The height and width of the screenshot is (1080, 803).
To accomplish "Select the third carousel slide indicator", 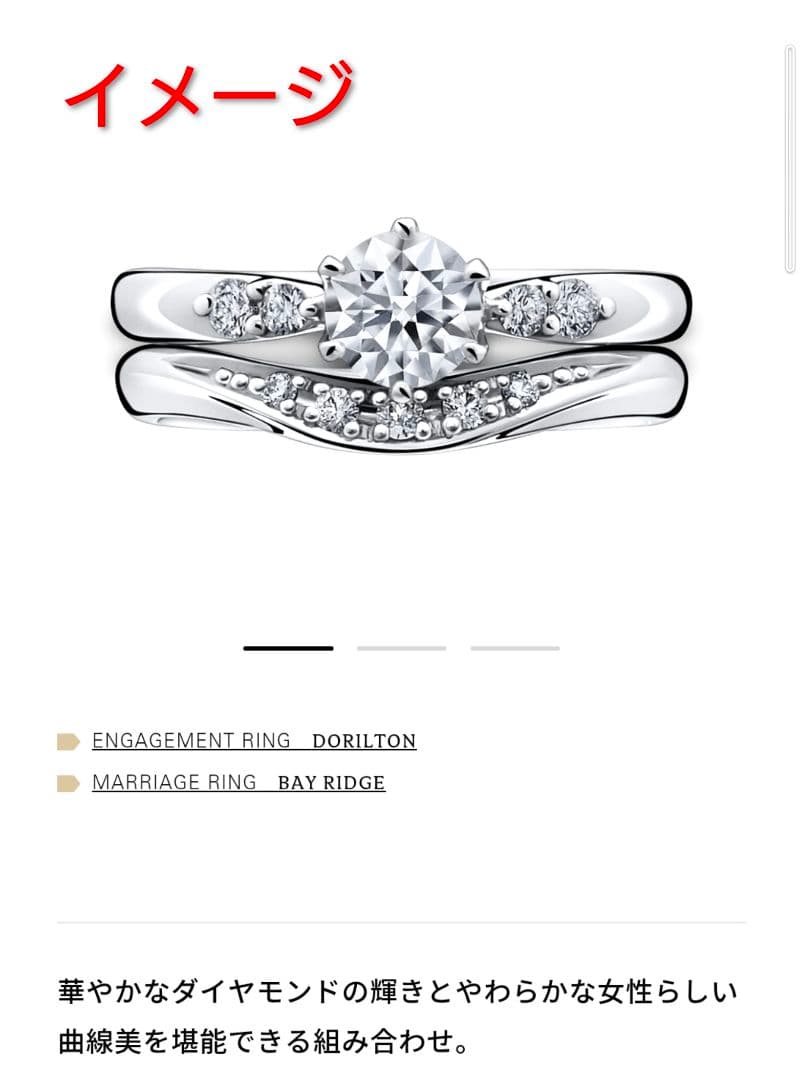I will pos(515,648).
